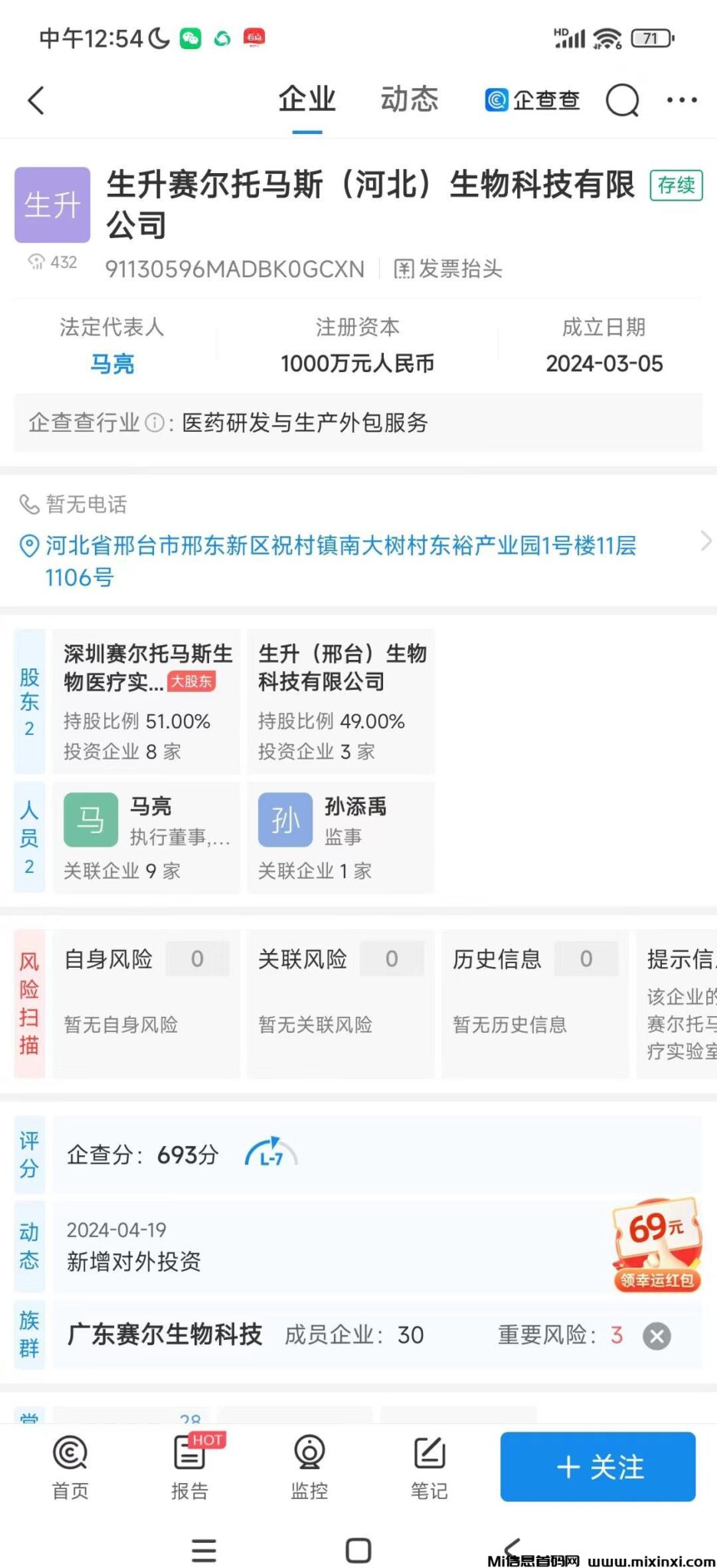
Task: Open the 关联风险 risk card
Action: pos(340,1003)
